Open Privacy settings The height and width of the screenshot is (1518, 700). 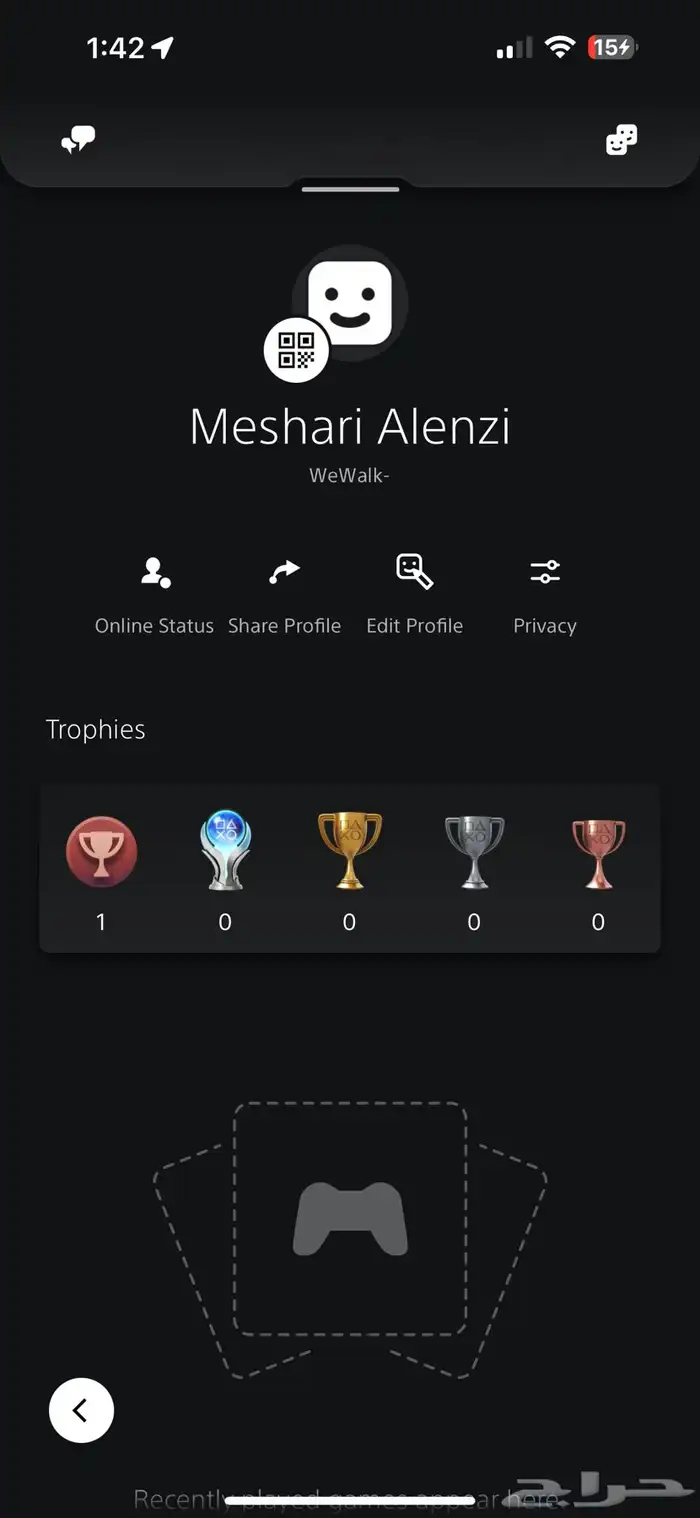(x=545, y=596)
